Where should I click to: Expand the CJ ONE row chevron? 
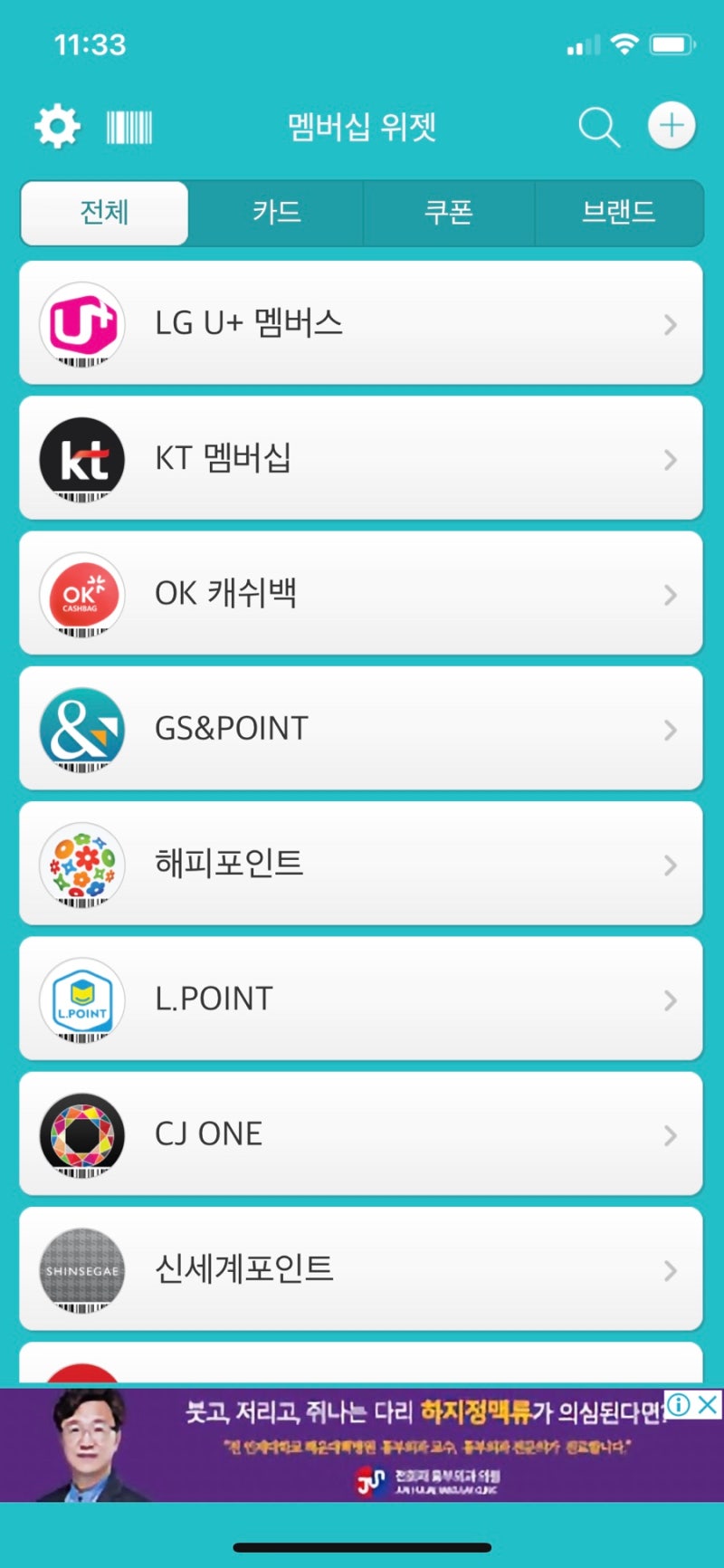[670, 1134]
